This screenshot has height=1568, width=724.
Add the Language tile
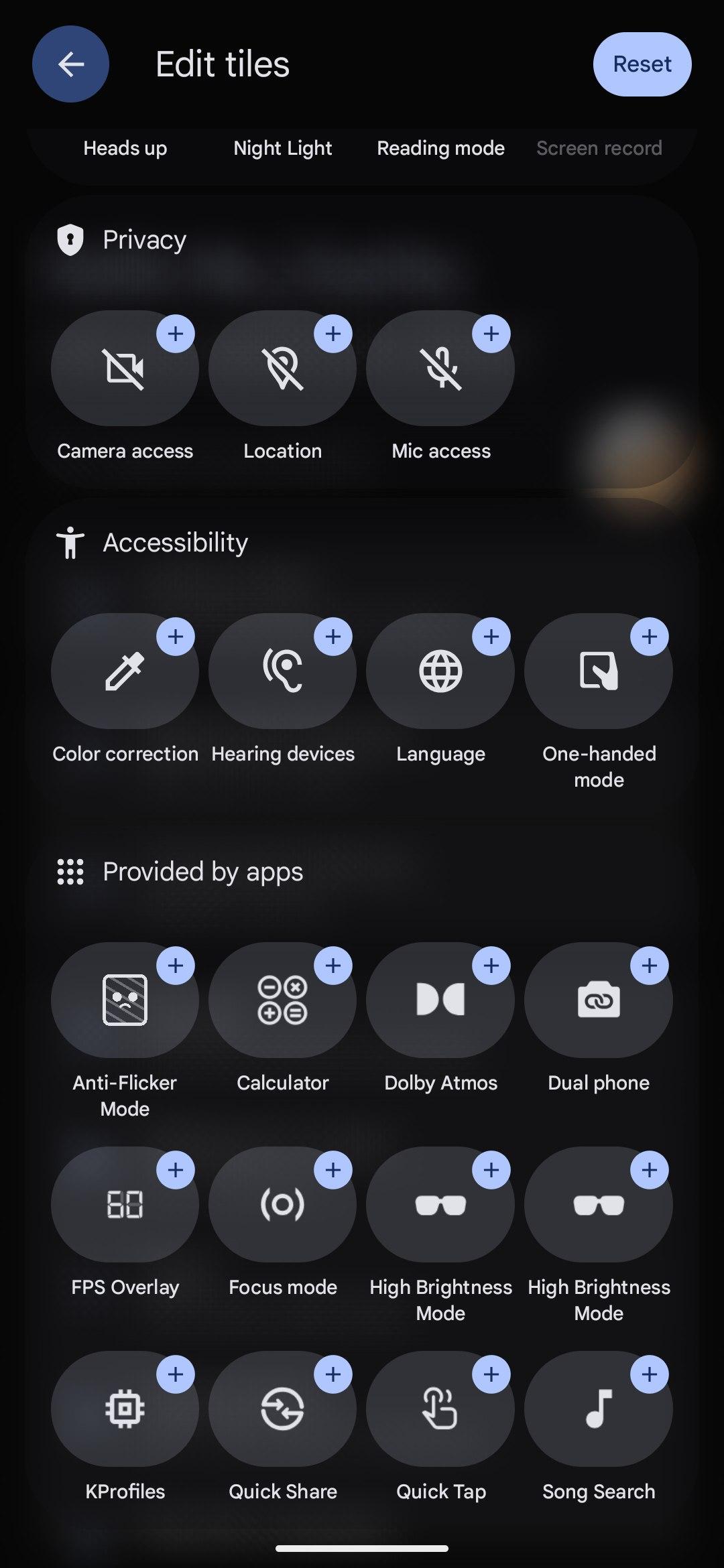coord(491,637)
